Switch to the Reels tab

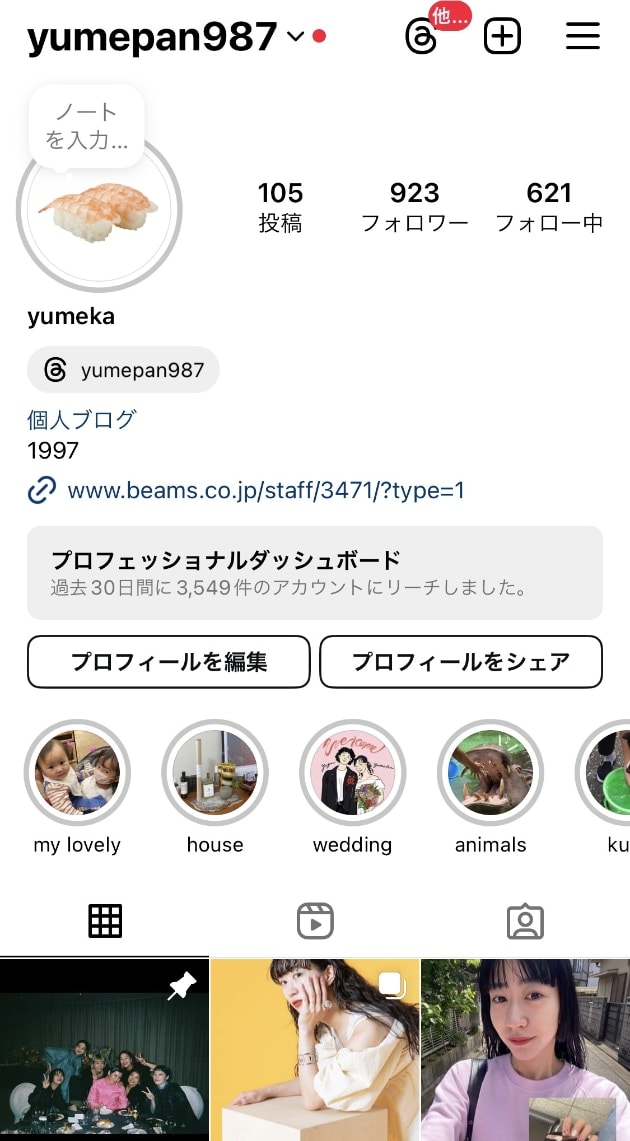pos(315,921)
